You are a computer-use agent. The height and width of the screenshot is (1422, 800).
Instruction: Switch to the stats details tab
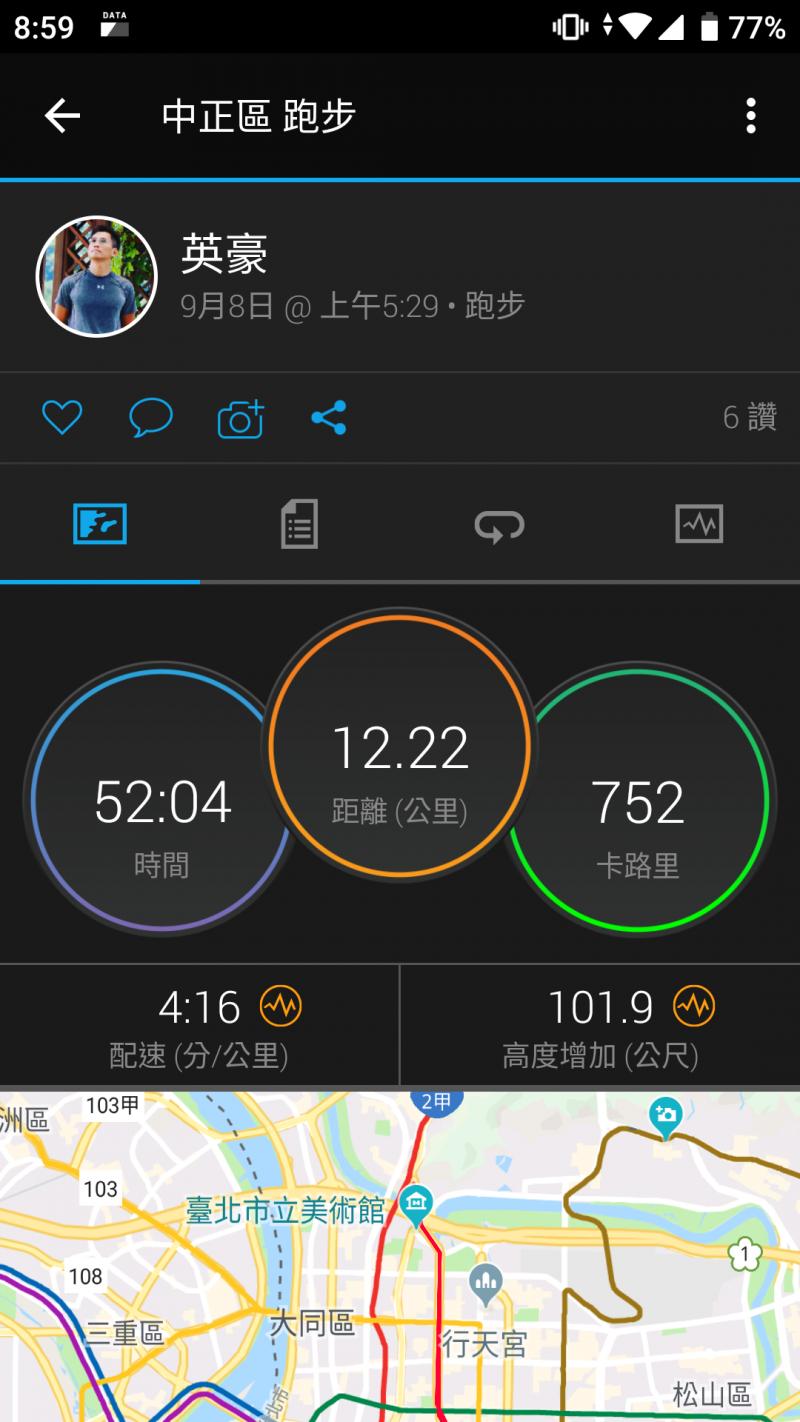click(x=299, y=523)
